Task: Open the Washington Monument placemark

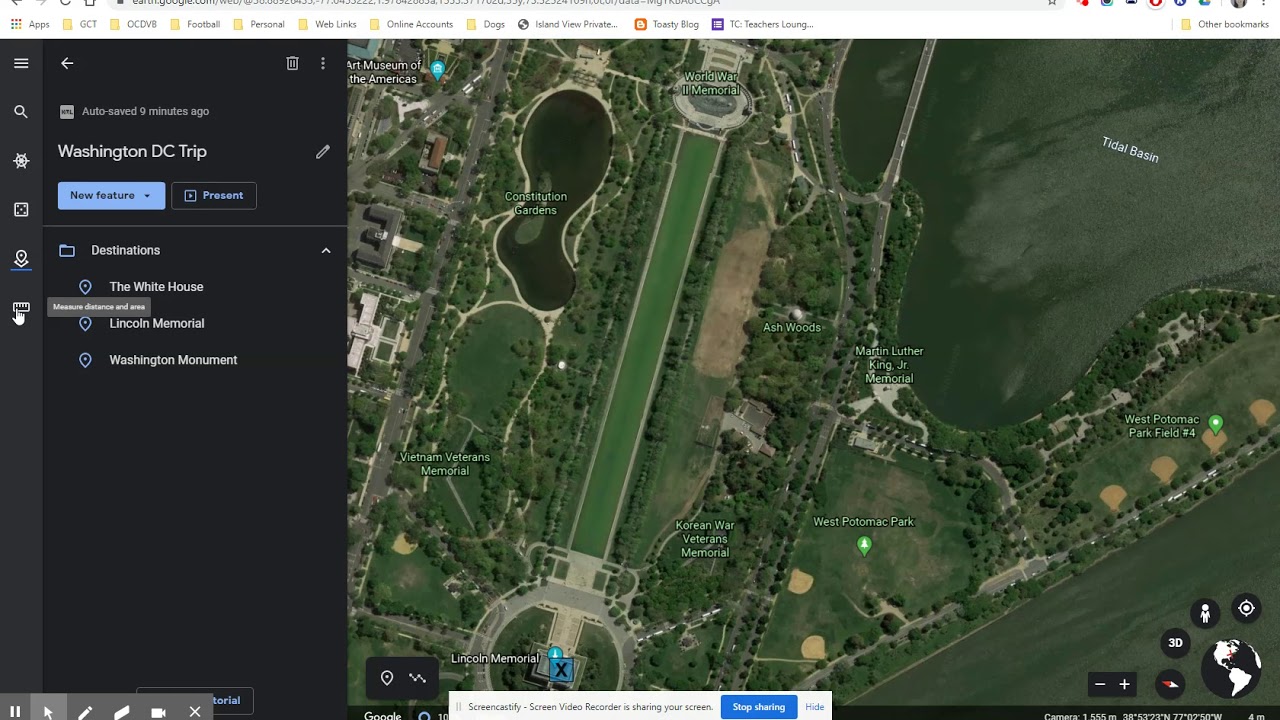Action: [x=172, y=360]
